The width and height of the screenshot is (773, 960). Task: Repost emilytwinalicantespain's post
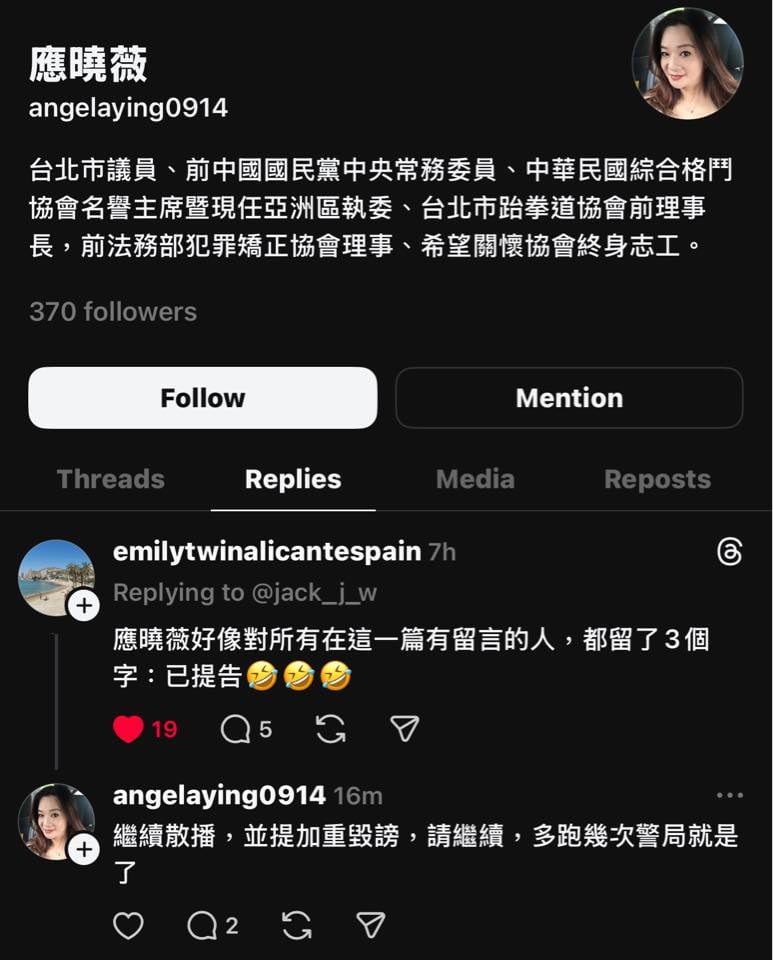(x=330, y=729)
